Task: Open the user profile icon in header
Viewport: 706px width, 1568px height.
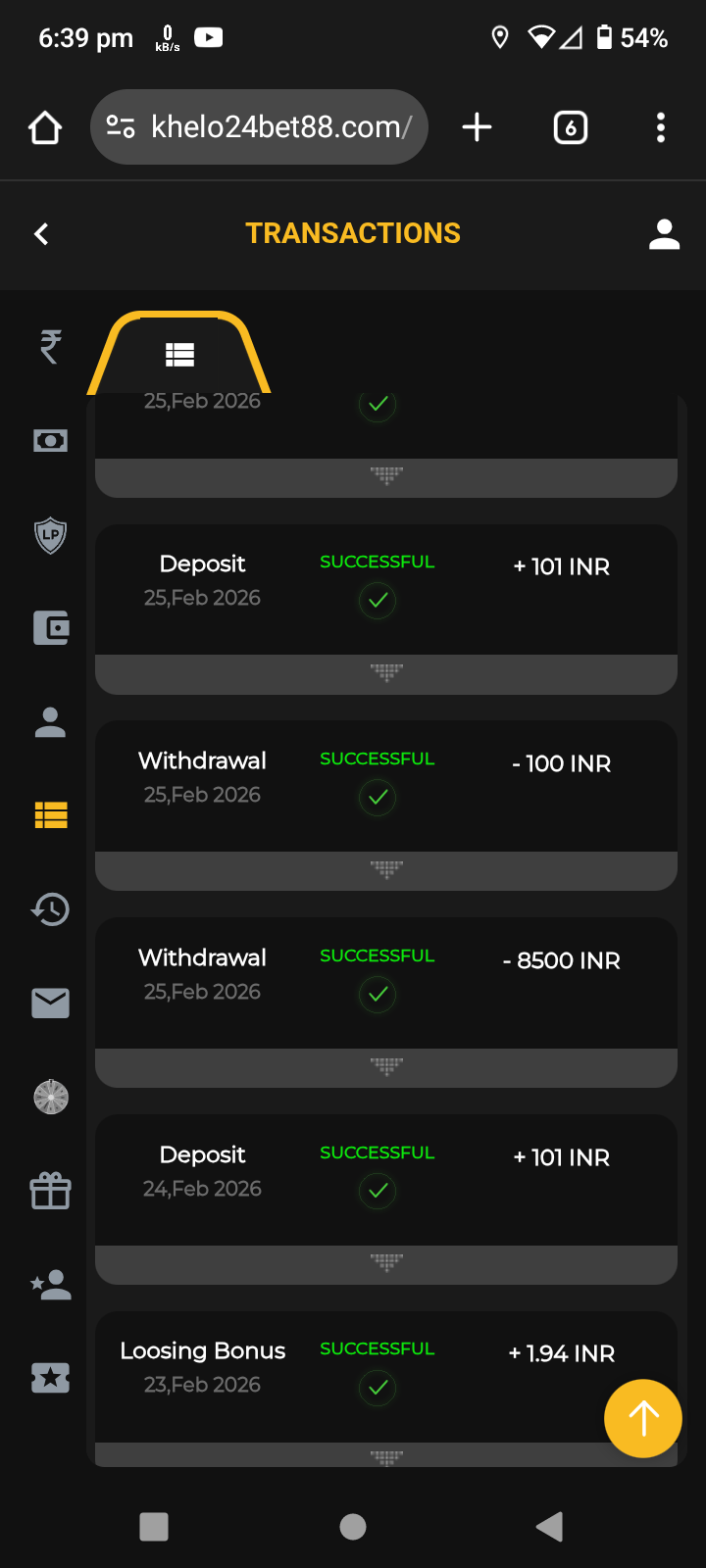Action: pos(664,234)
